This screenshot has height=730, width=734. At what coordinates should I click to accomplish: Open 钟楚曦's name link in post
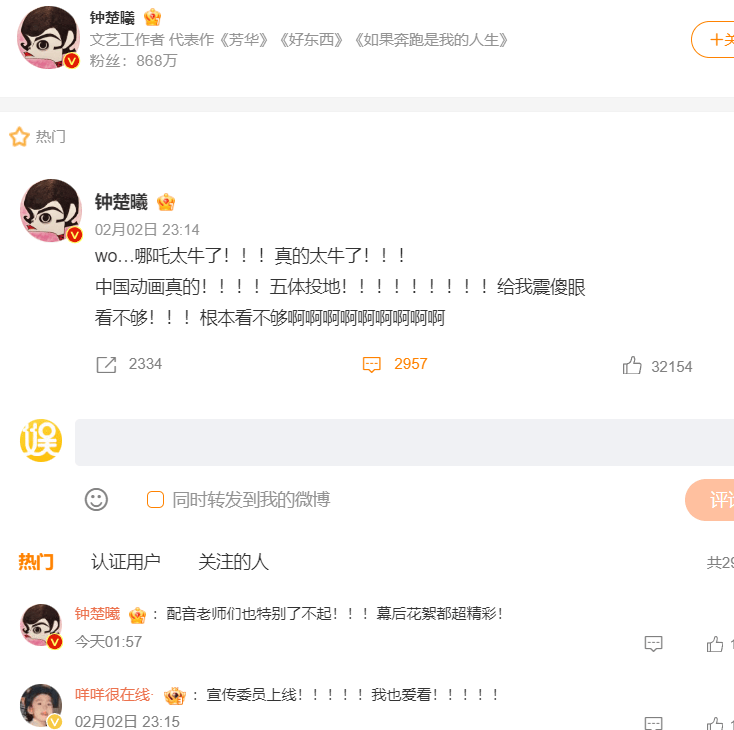point(121,202)
